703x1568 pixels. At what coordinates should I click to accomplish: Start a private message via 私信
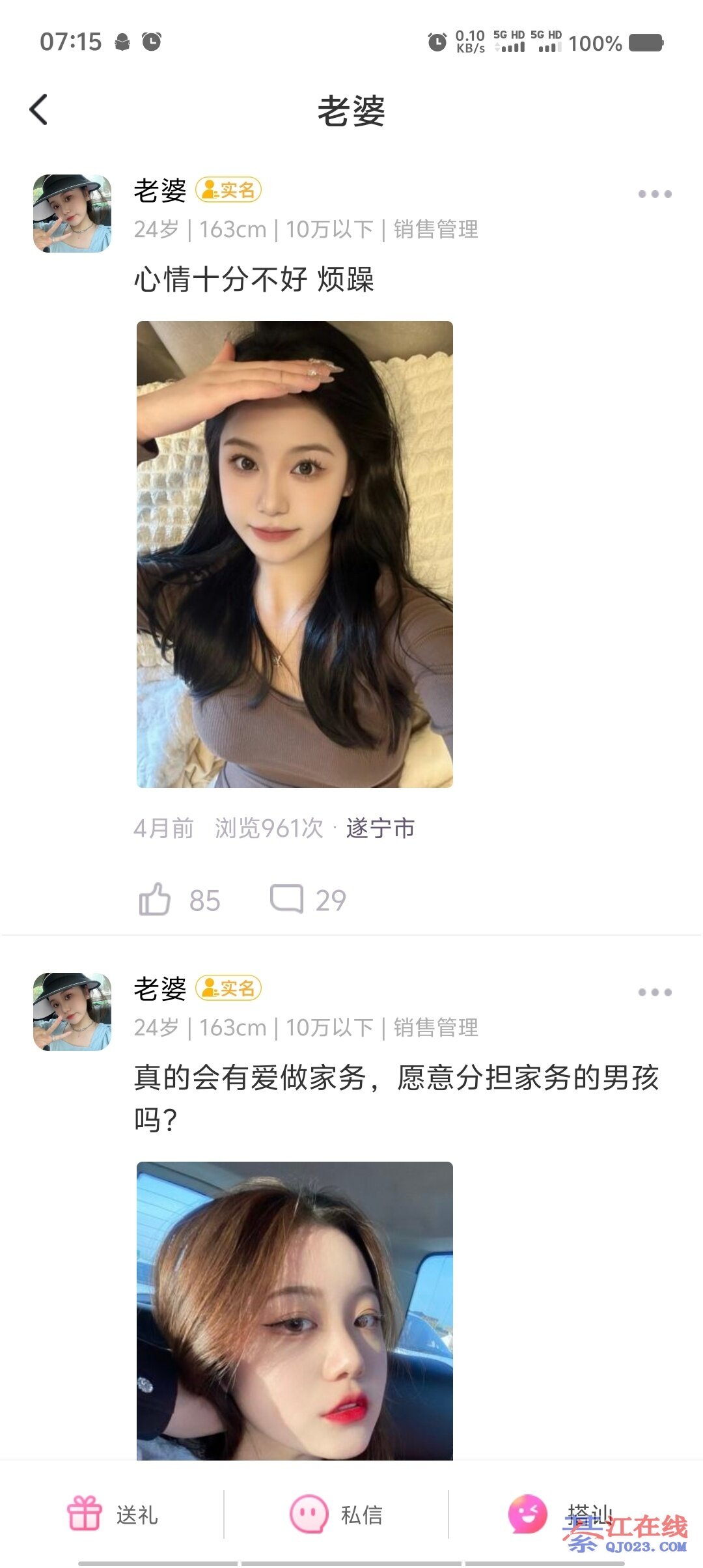tap(337, 1515)
